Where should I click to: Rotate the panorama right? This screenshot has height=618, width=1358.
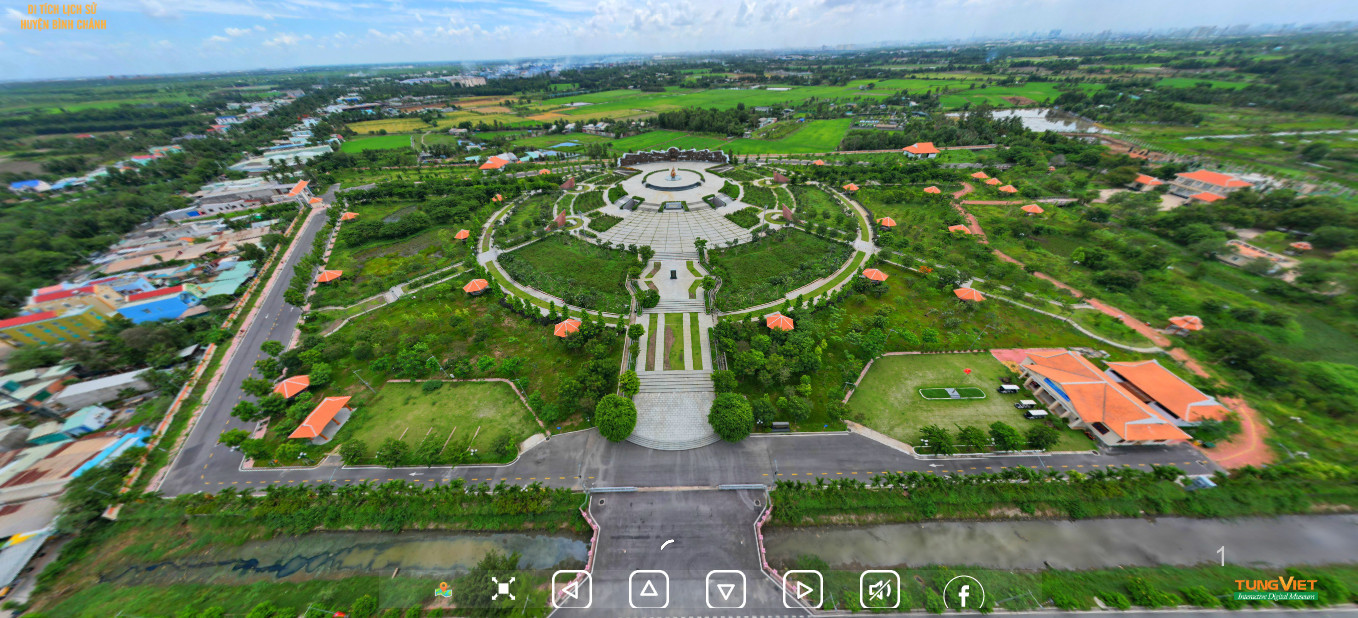[802, 589]
